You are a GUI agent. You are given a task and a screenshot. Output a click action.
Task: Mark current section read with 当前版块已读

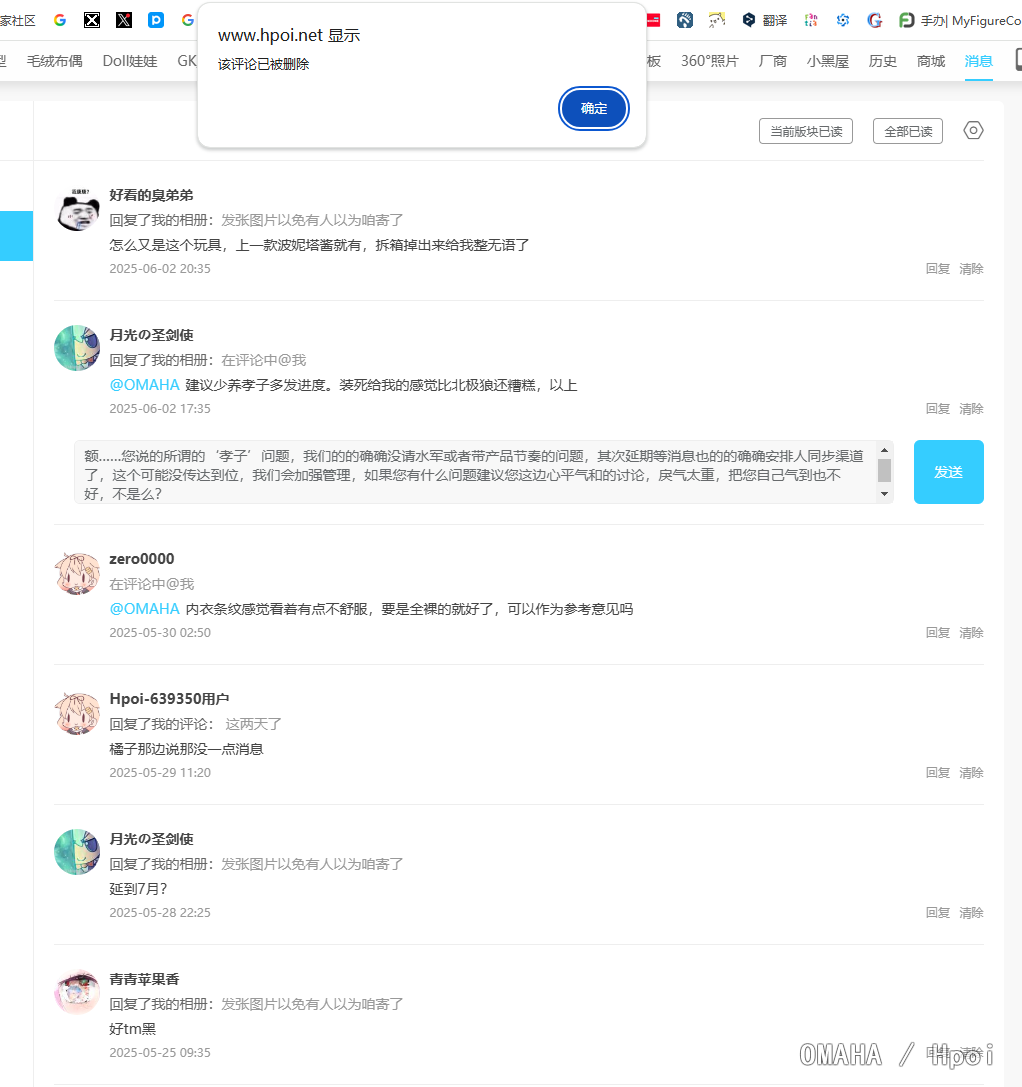805,131
